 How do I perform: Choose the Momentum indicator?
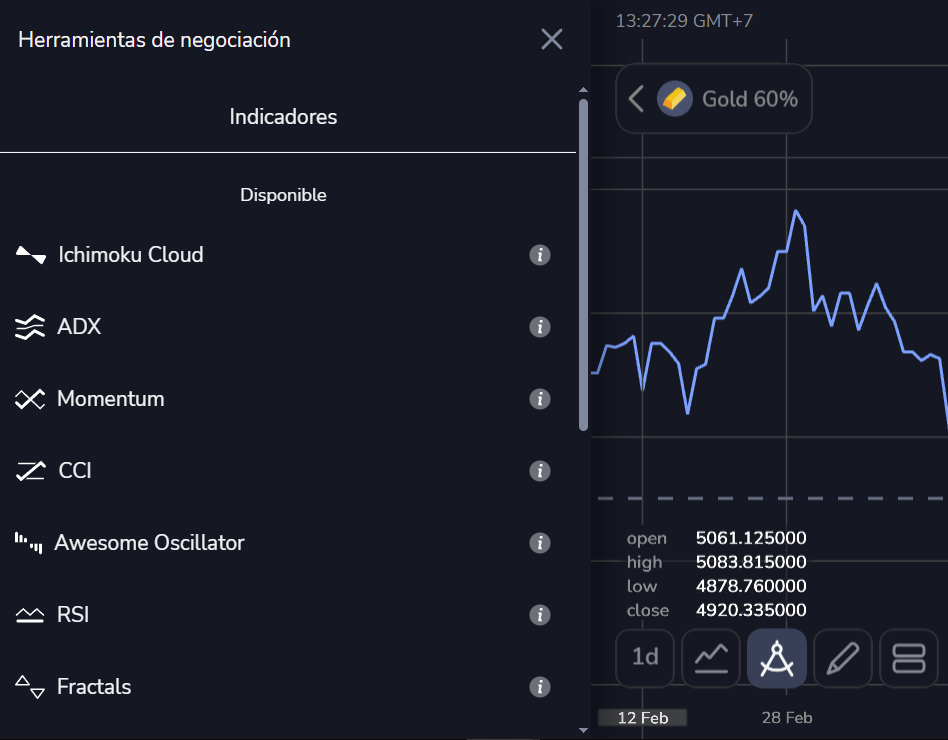point(110,399)
